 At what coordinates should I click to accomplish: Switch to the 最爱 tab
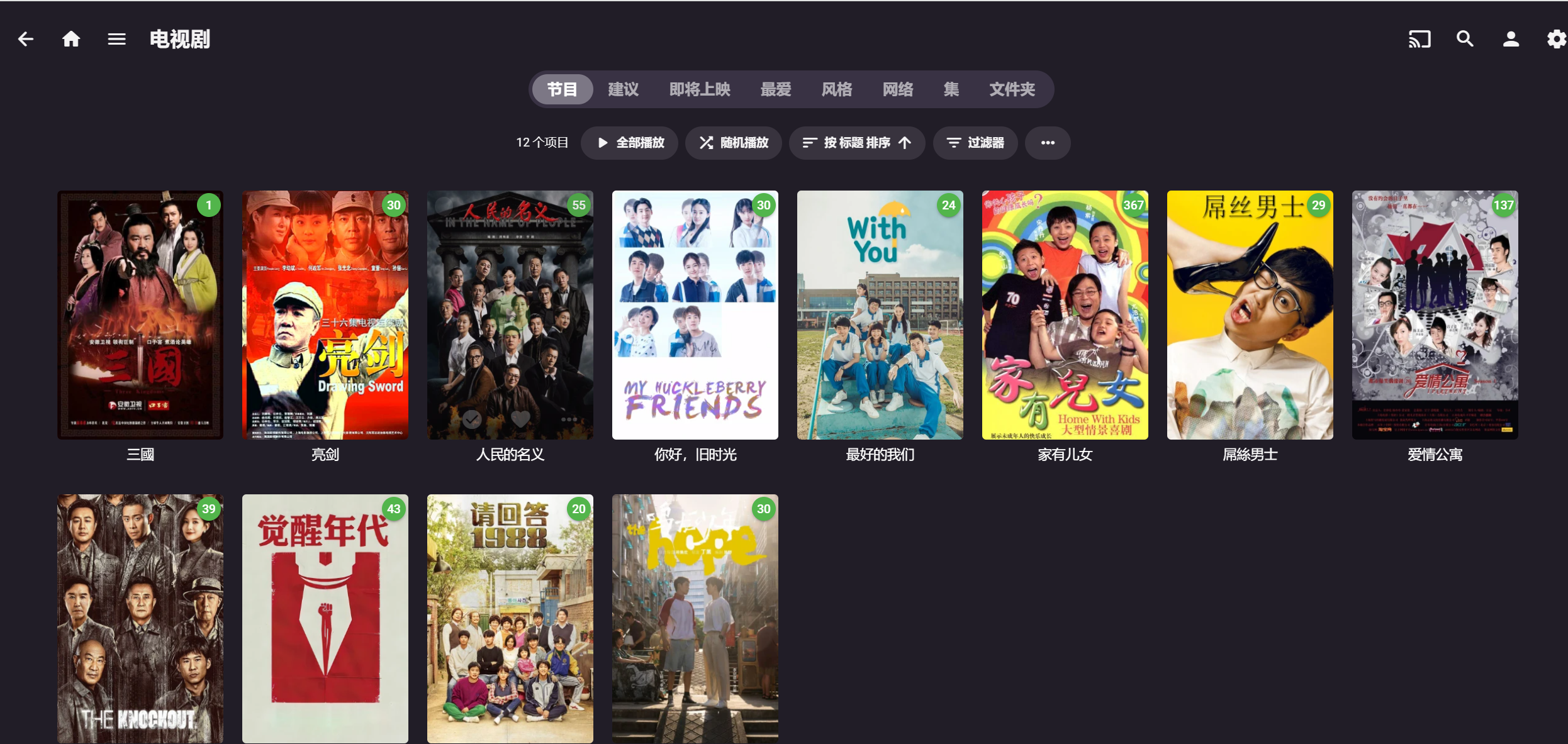click(x=775, y=89)
